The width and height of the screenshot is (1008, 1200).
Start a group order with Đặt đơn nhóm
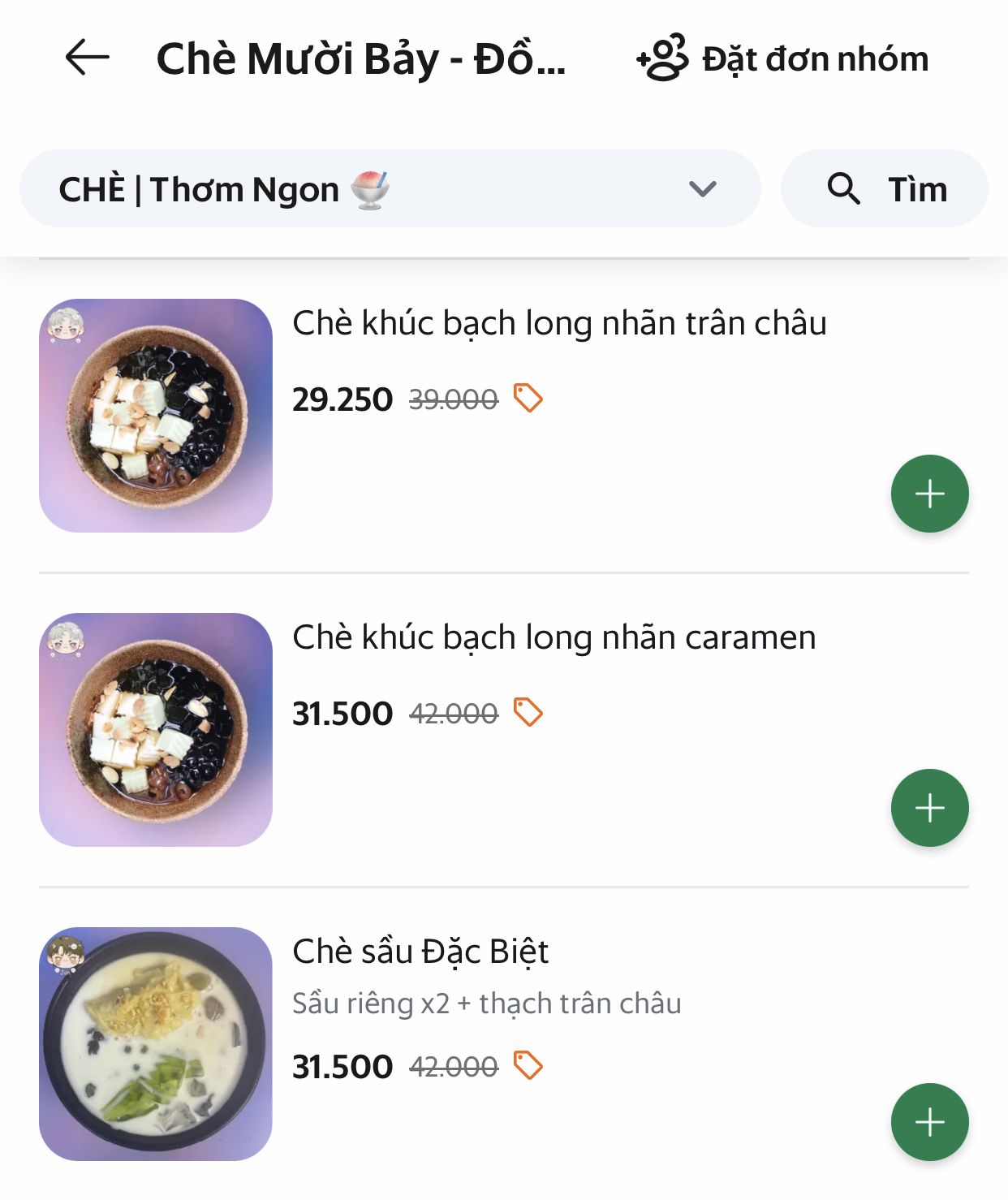782,58
